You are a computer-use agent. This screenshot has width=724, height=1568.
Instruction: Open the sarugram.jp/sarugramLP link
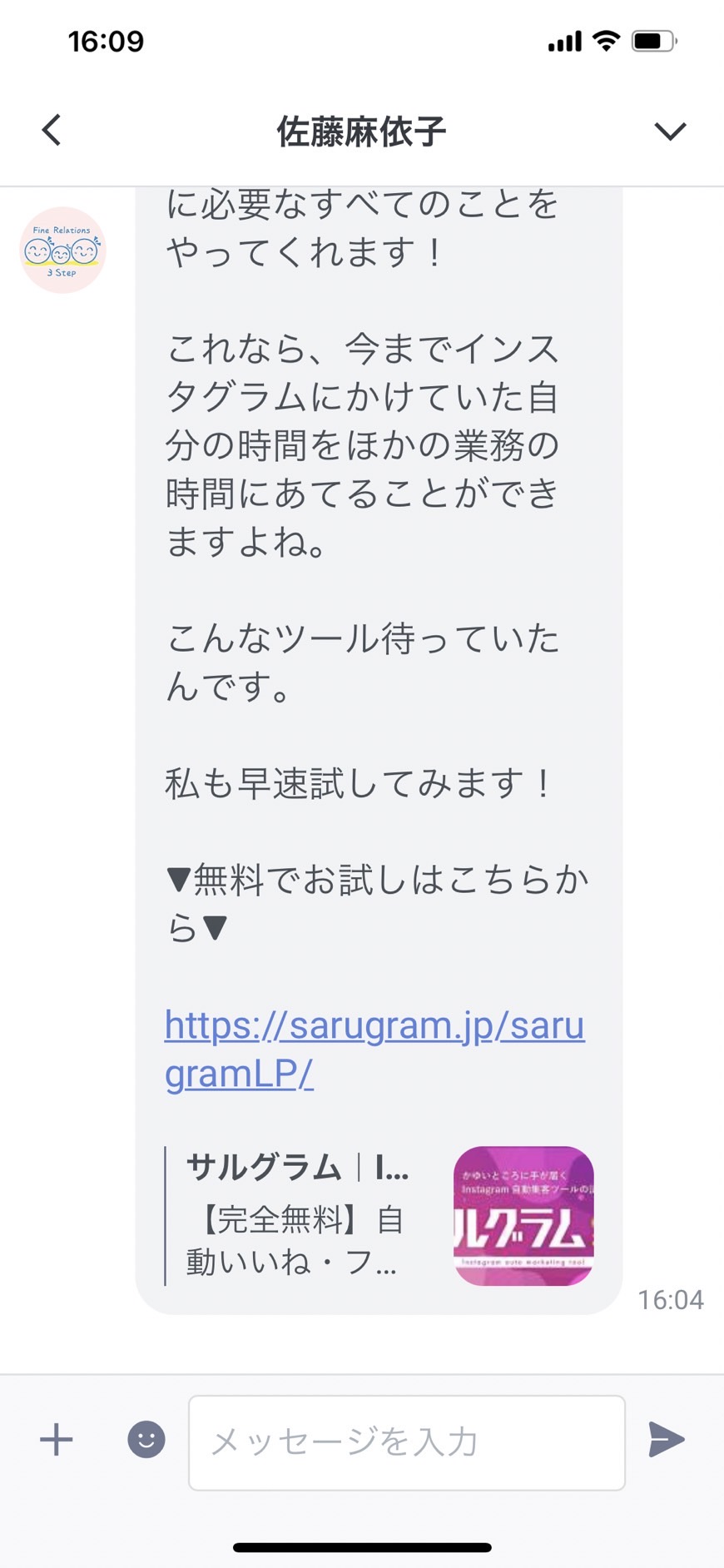pyautogui.click(x=374, y=1049)
